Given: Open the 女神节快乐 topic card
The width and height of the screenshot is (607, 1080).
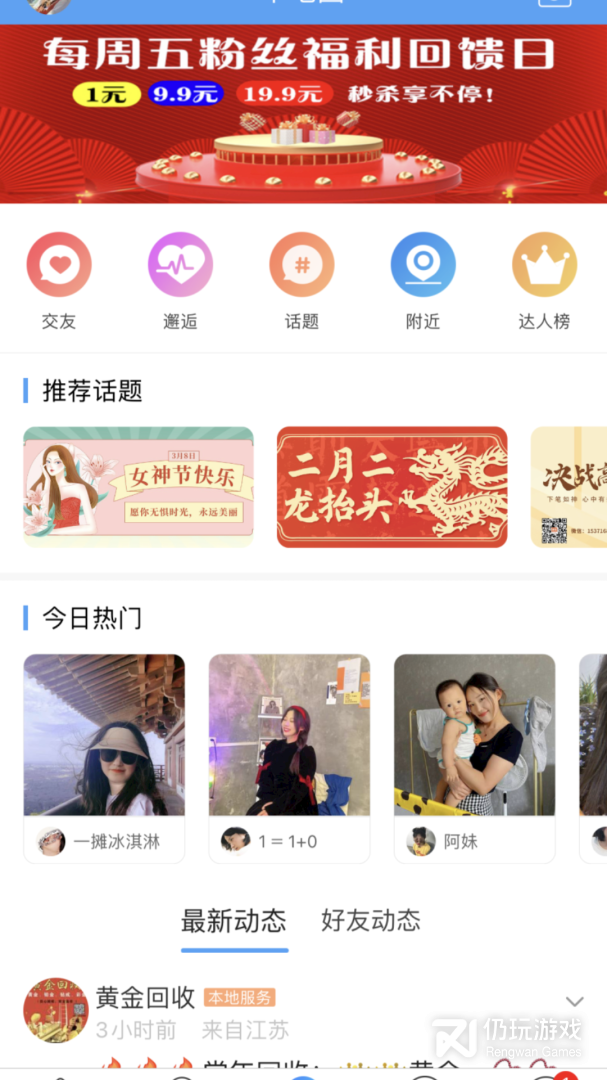Looking at the screenshot, I should (138, 486).
